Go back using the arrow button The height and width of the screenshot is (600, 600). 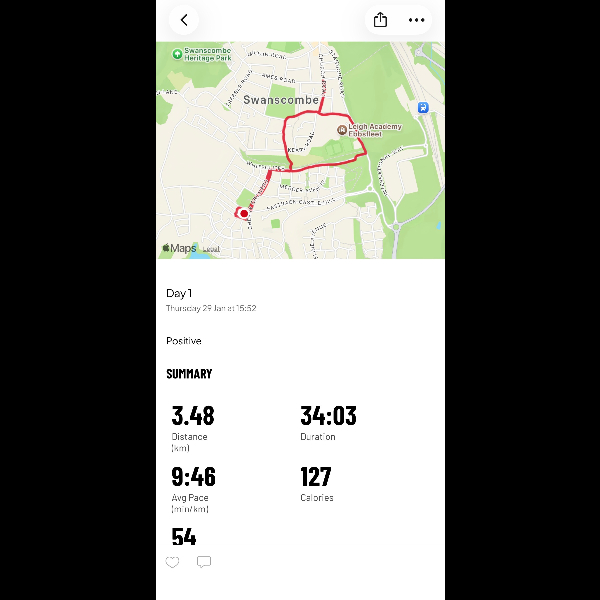[184, 20]
